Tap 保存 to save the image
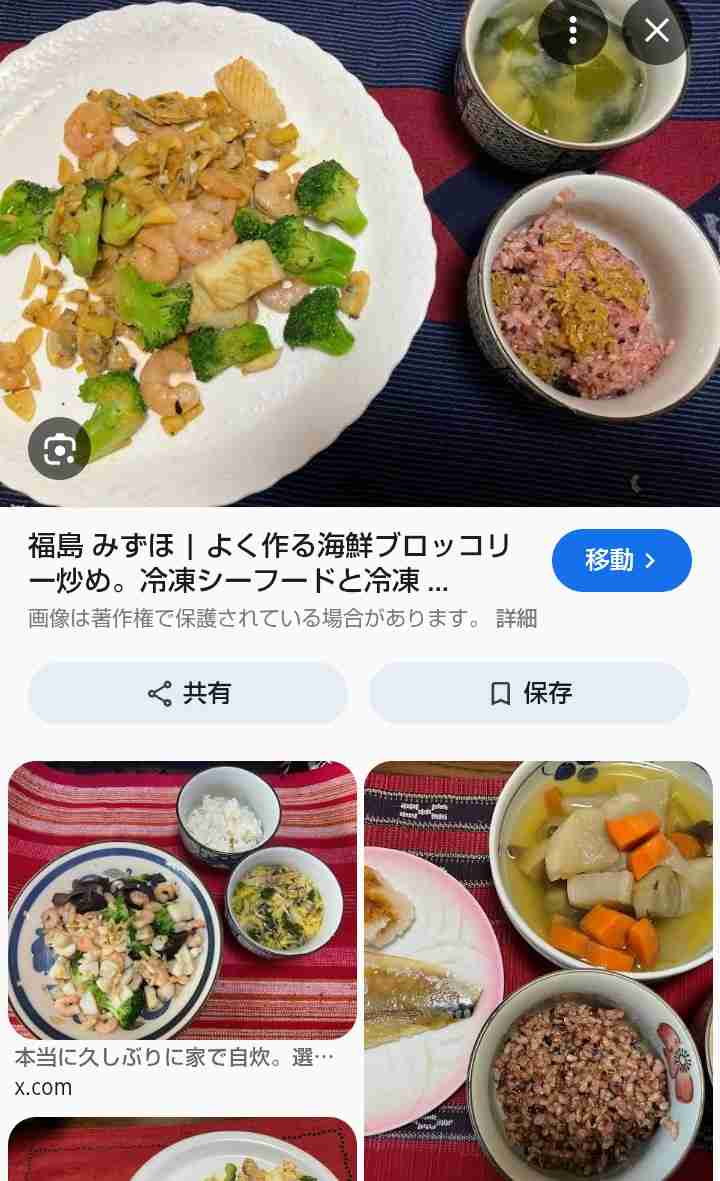Screen dimensions: 720x1181 click(x=529, y=693)
